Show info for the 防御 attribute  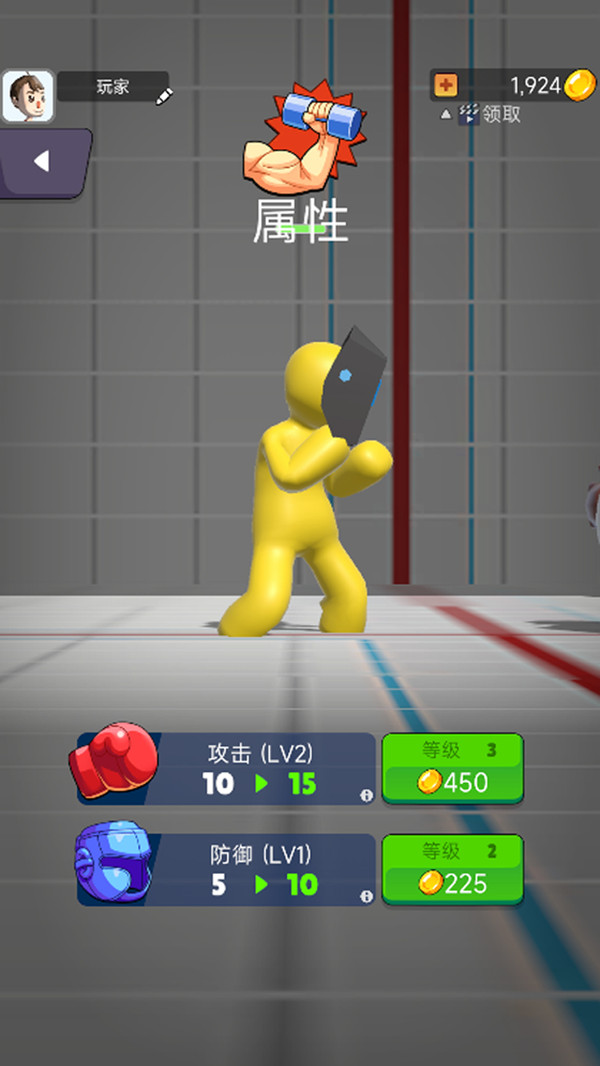(x=366, y=897)
